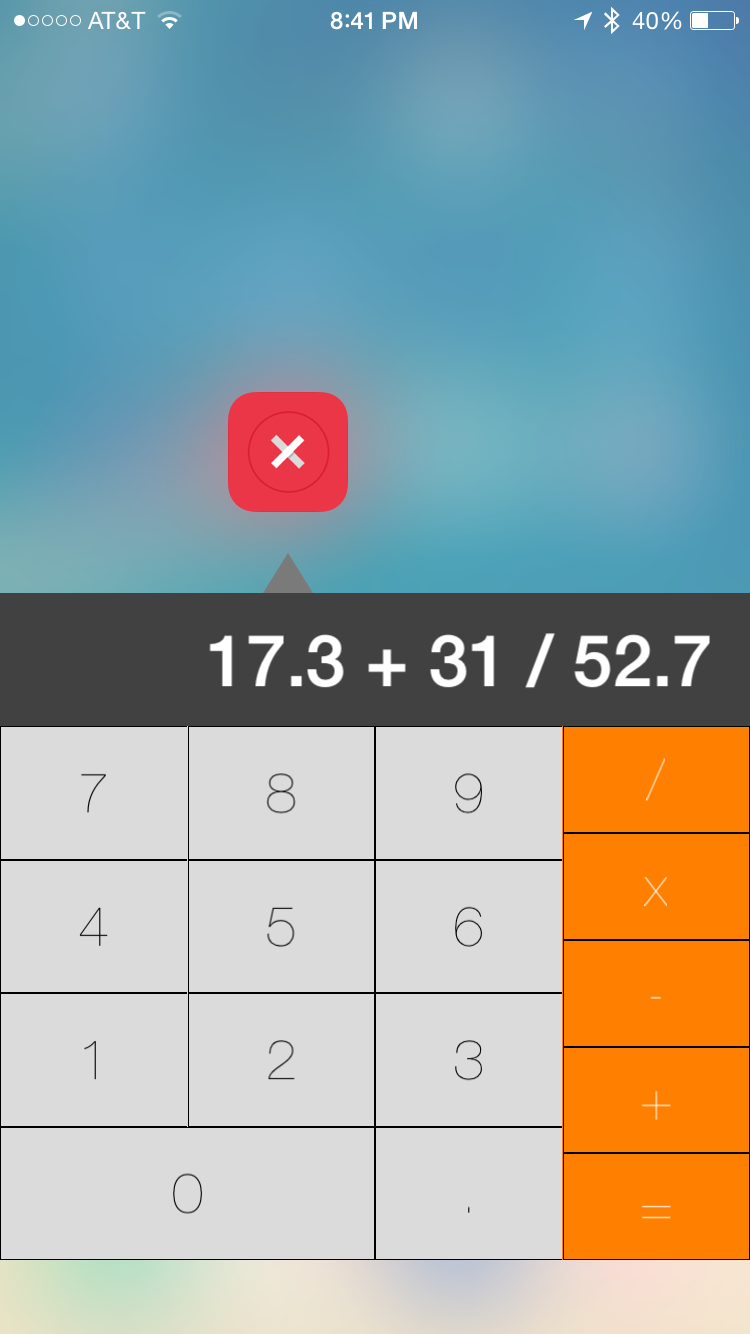The width and height of the screenshot is (750, 1334).
Task: Select the multiply operator
Action: point(656,887)
